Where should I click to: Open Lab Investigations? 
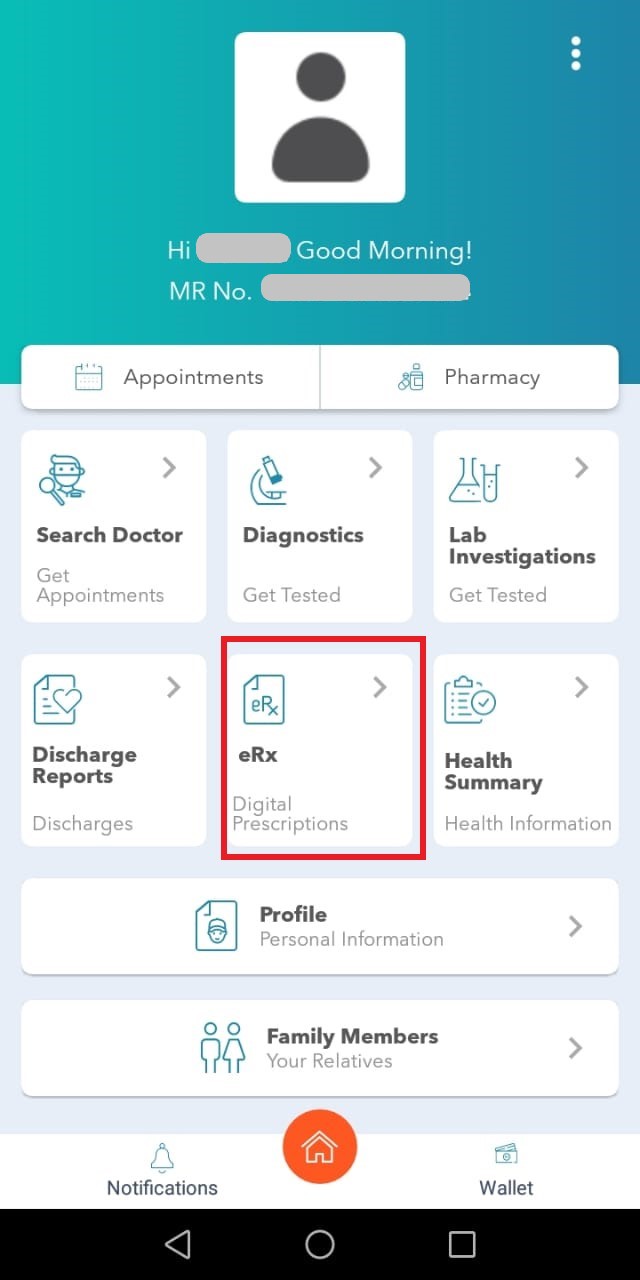tap(525, 526)
